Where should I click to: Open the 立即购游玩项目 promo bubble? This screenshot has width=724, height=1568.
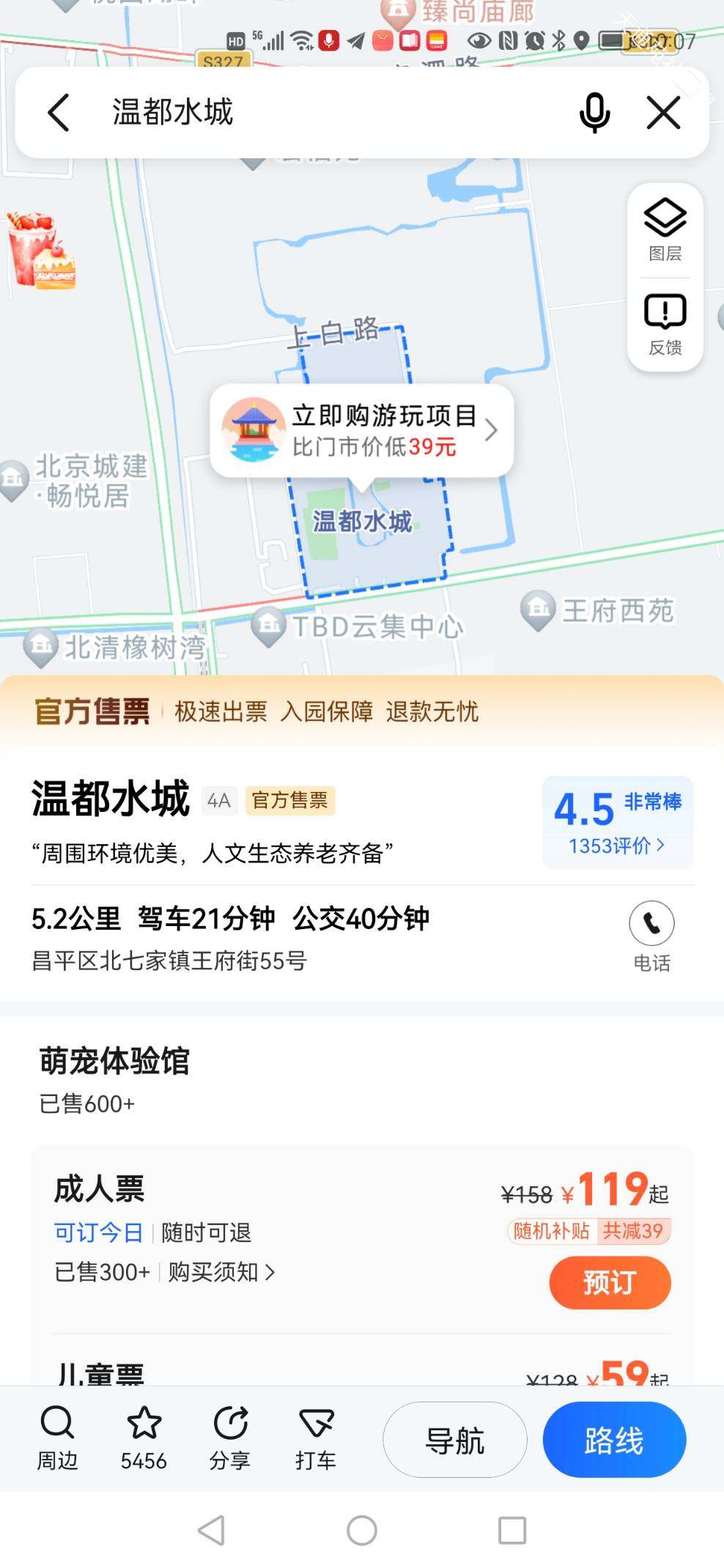coord(362,431)
